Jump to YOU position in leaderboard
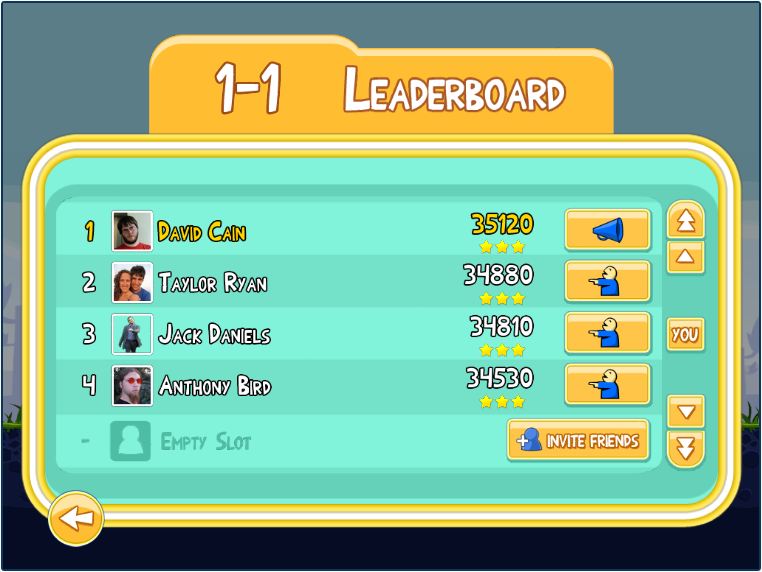 tap(685, 335)
